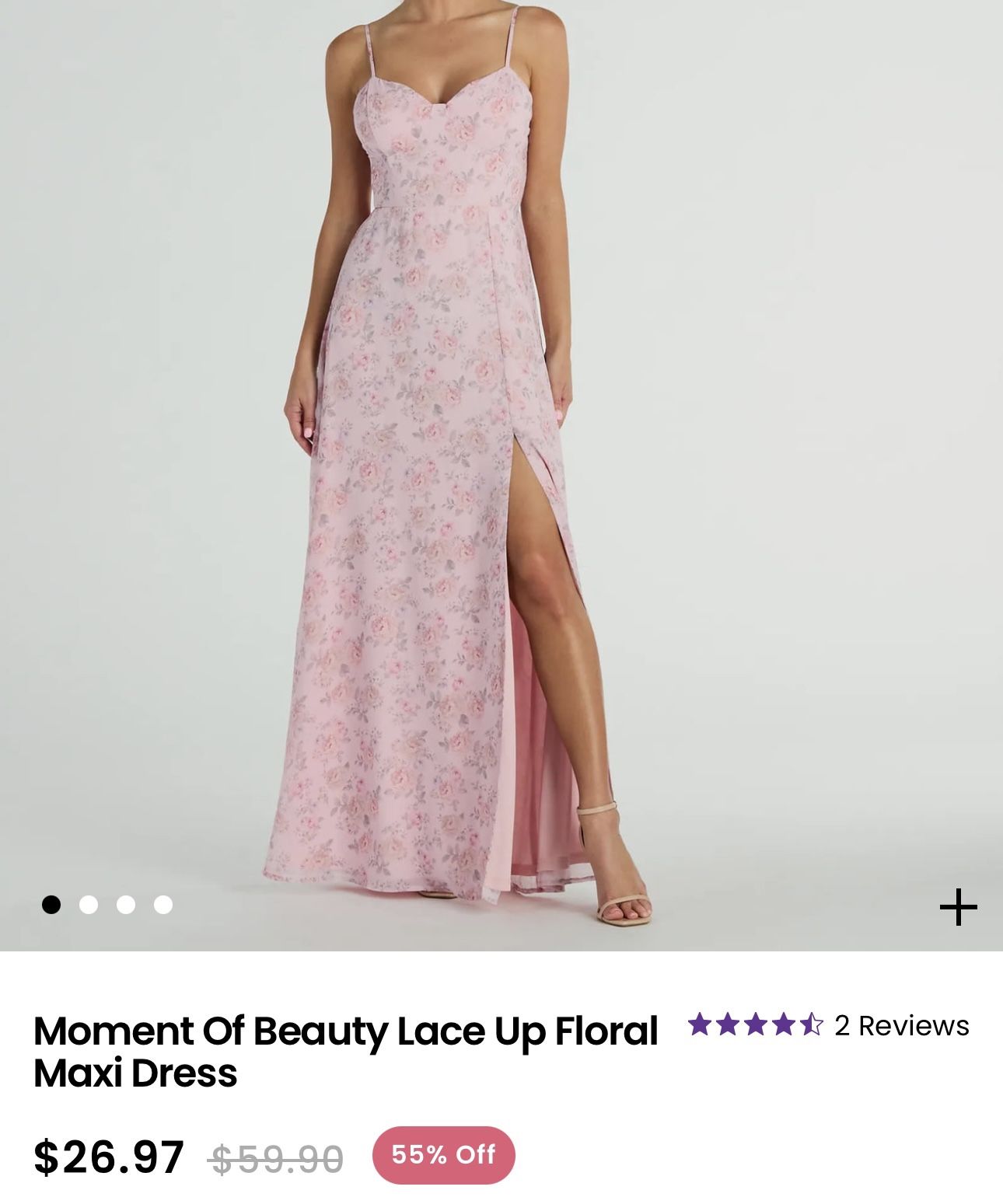Viewport: 1003px width, 1204px height.
Task: Show the fourth photo via the last dot
Action: click(x=163, y=905)
